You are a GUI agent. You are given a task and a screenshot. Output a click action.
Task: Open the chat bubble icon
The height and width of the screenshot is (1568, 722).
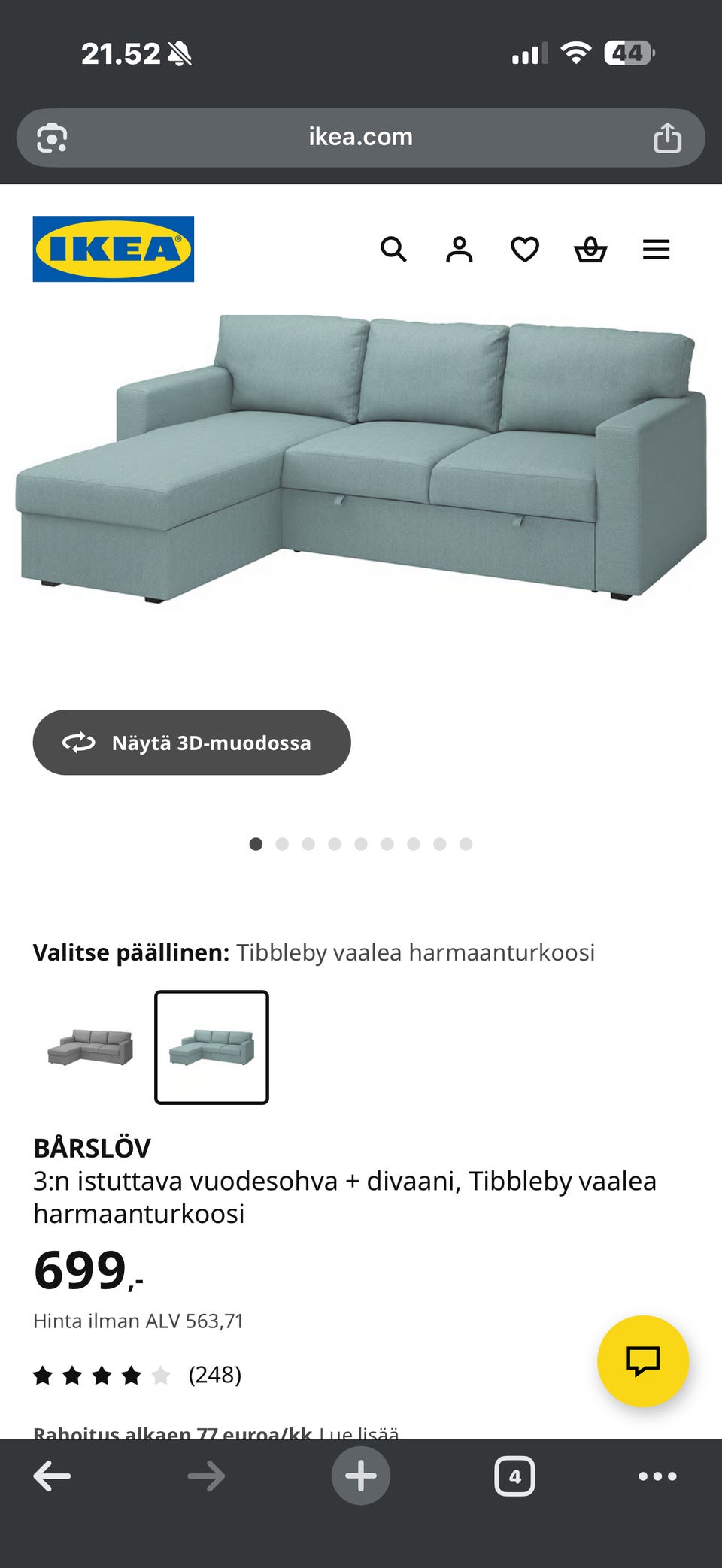pyautogui.click(x=643, y=1361)
